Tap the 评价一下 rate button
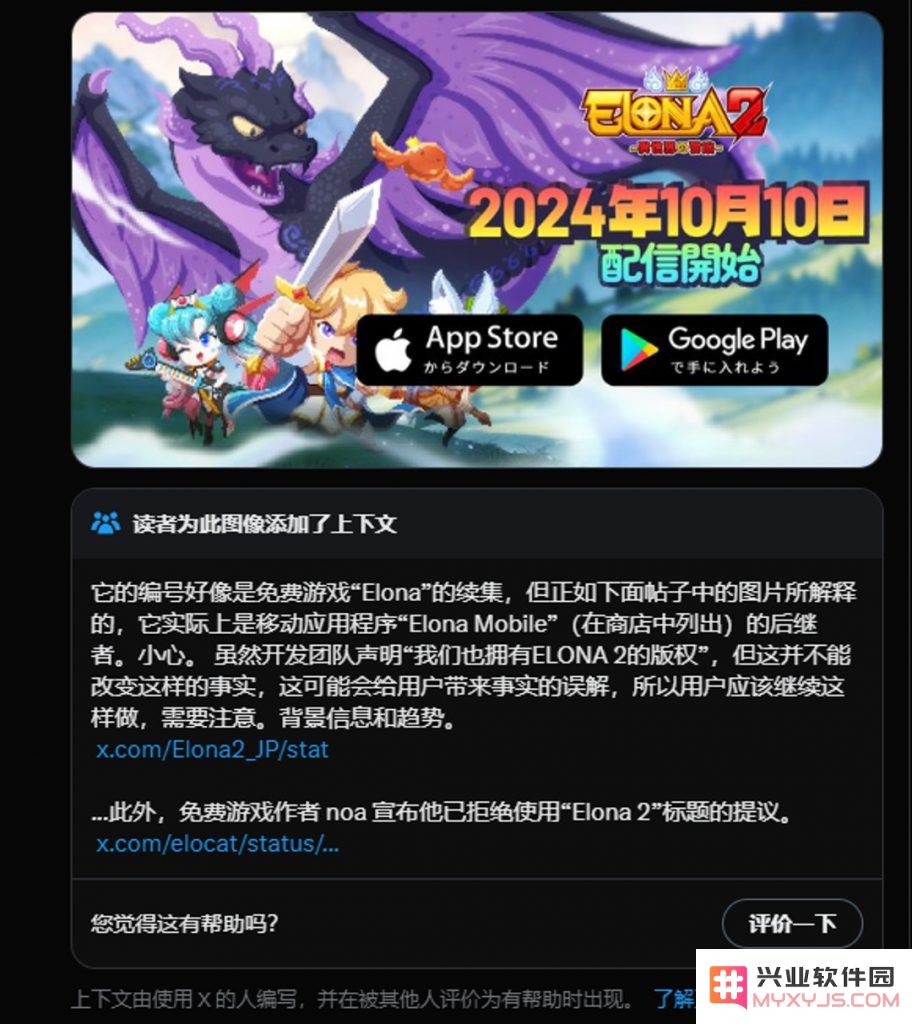The height and width of the screenshot is (1024, 912). coord(792,923)
